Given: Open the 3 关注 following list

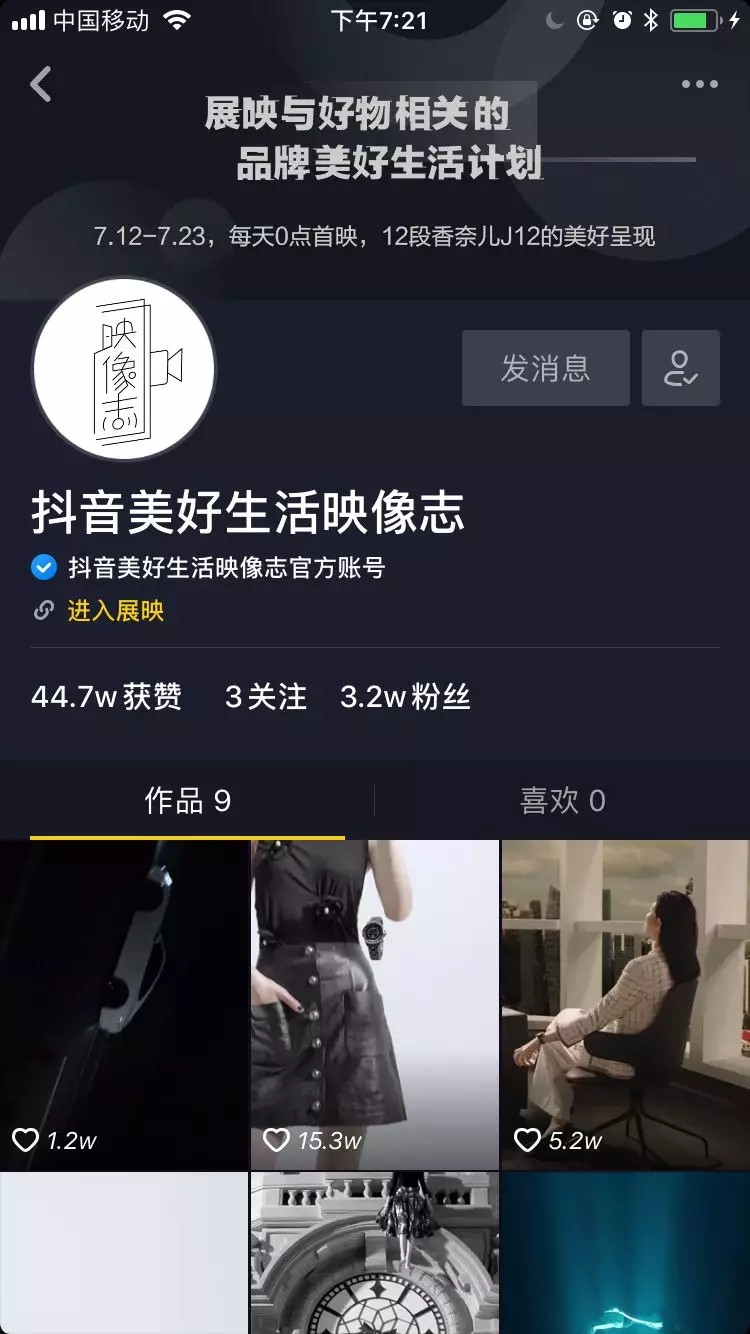Looking at the screenshot, I should (265, 697).
